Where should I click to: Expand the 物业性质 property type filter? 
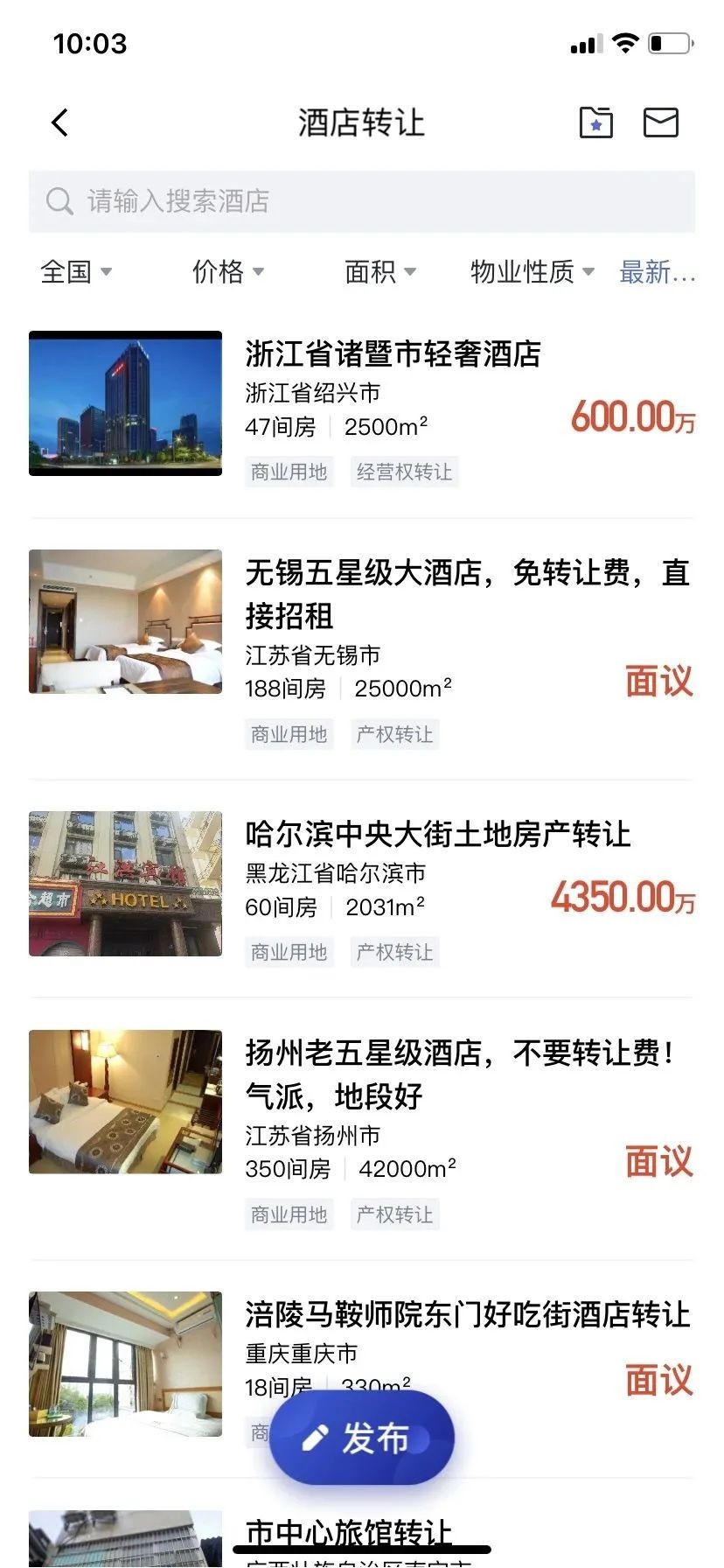pos(532,272)
